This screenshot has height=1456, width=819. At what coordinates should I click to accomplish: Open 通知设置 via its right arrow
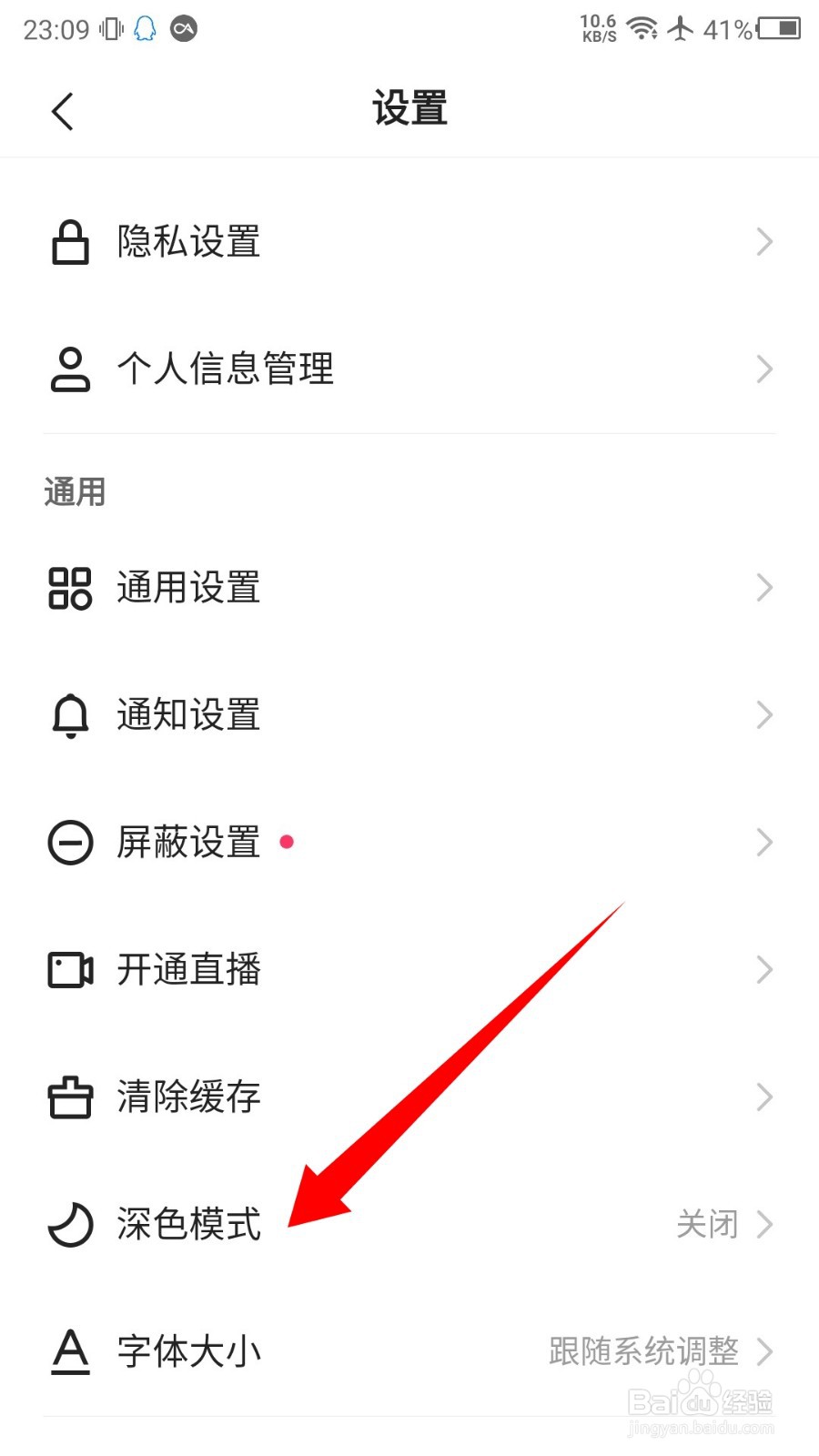pyautogui.click(x=764, y=715)
